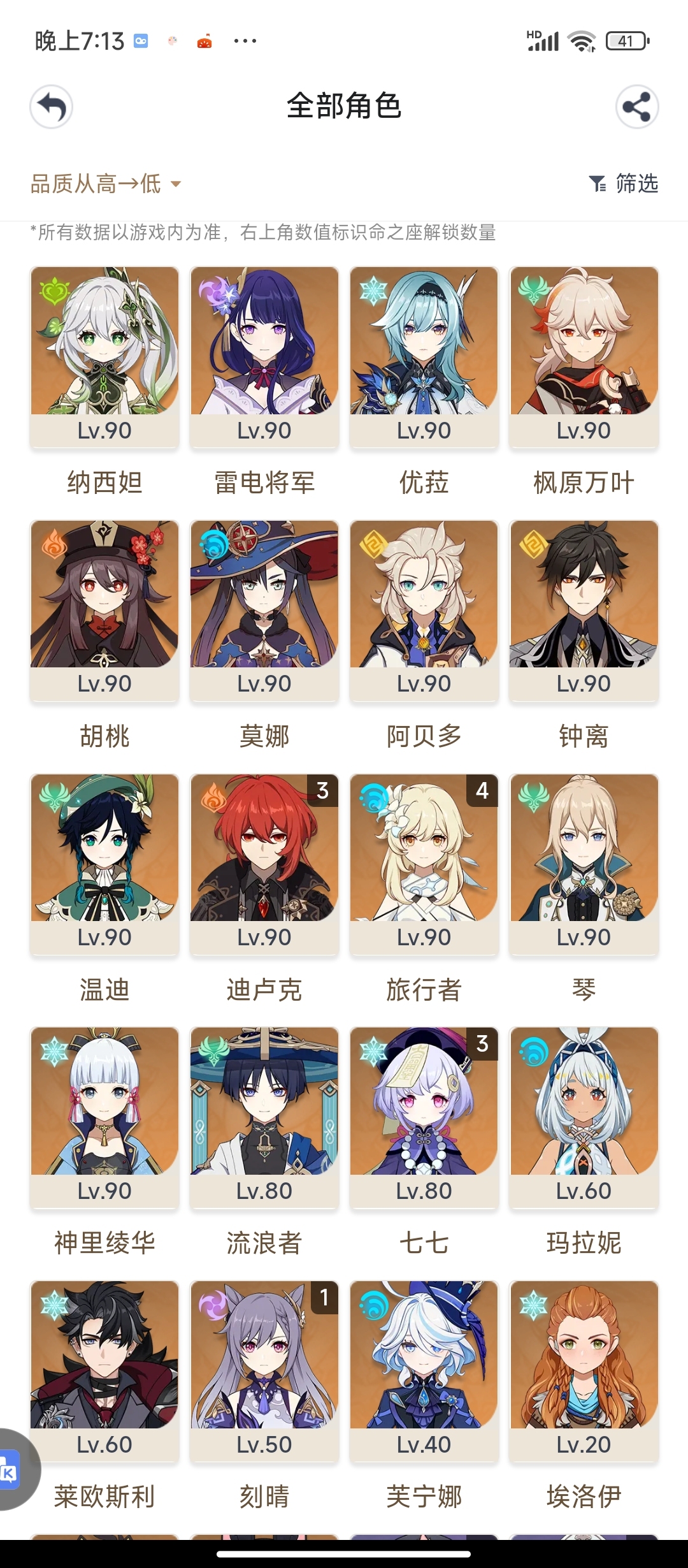688x1568 pixels.
Task: Open 胡桃 character card
Action: click(104, 609)
